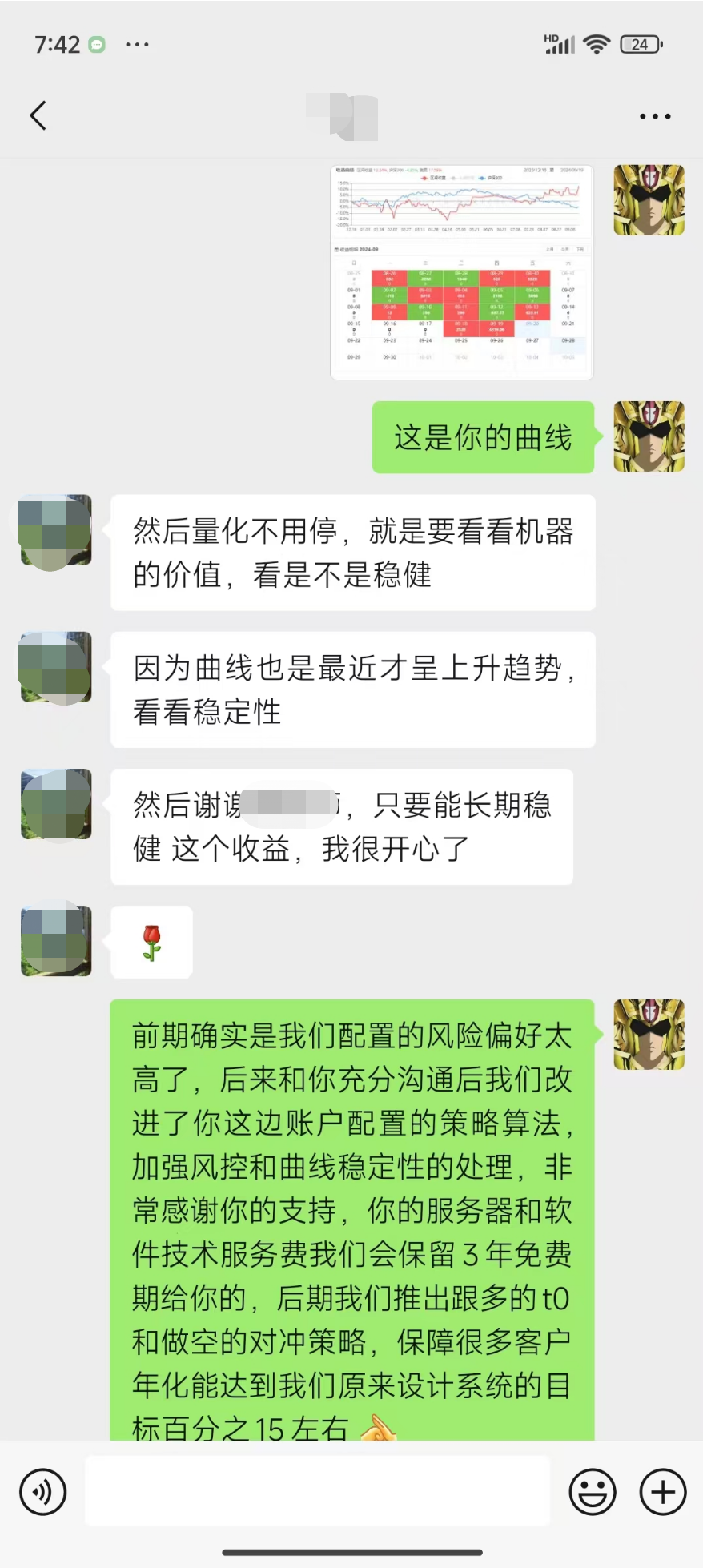Open the shared chart image
Viewport: 703px width, 1568px height.
462,271
